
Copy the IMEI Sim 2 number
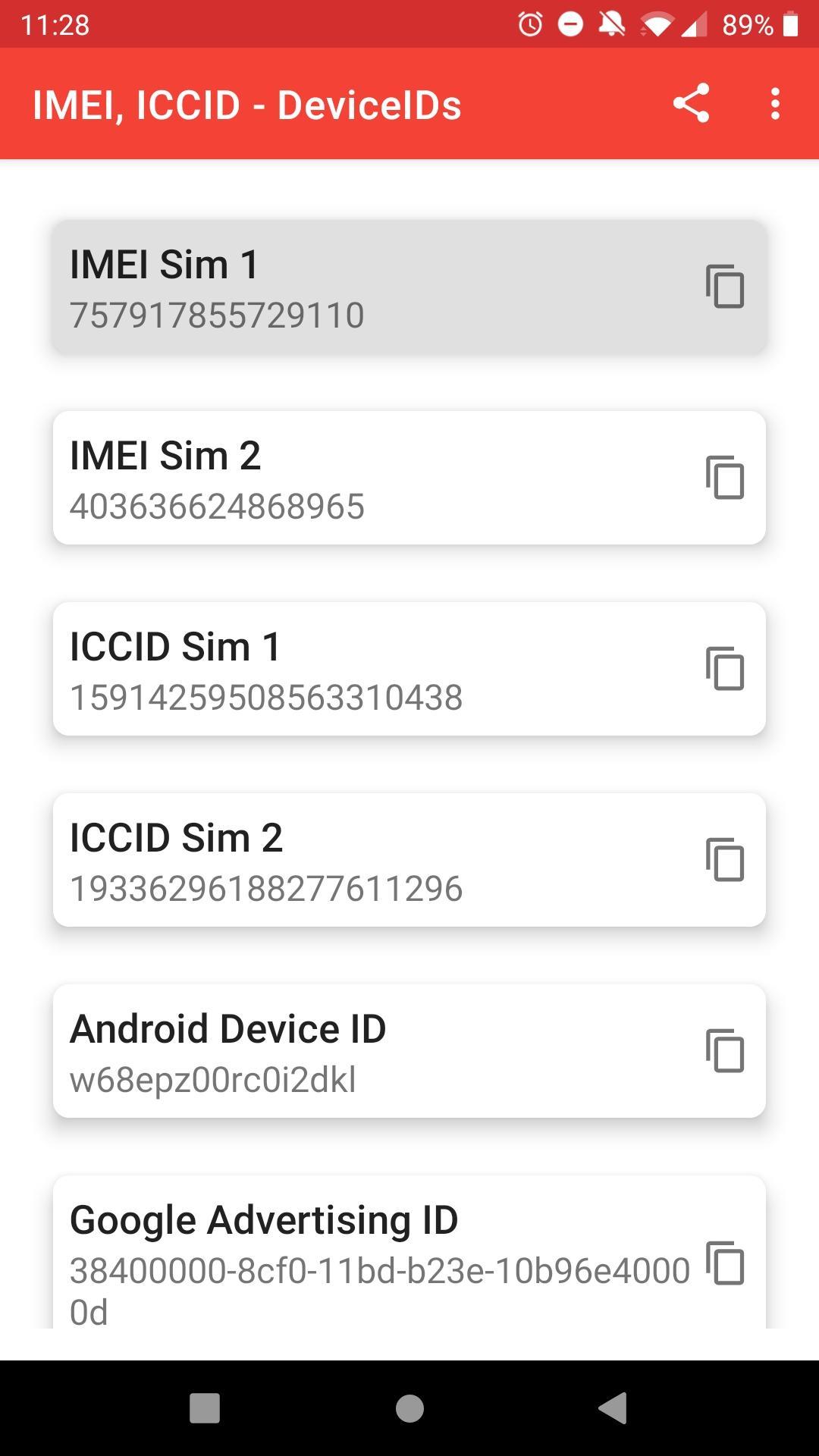725,478
